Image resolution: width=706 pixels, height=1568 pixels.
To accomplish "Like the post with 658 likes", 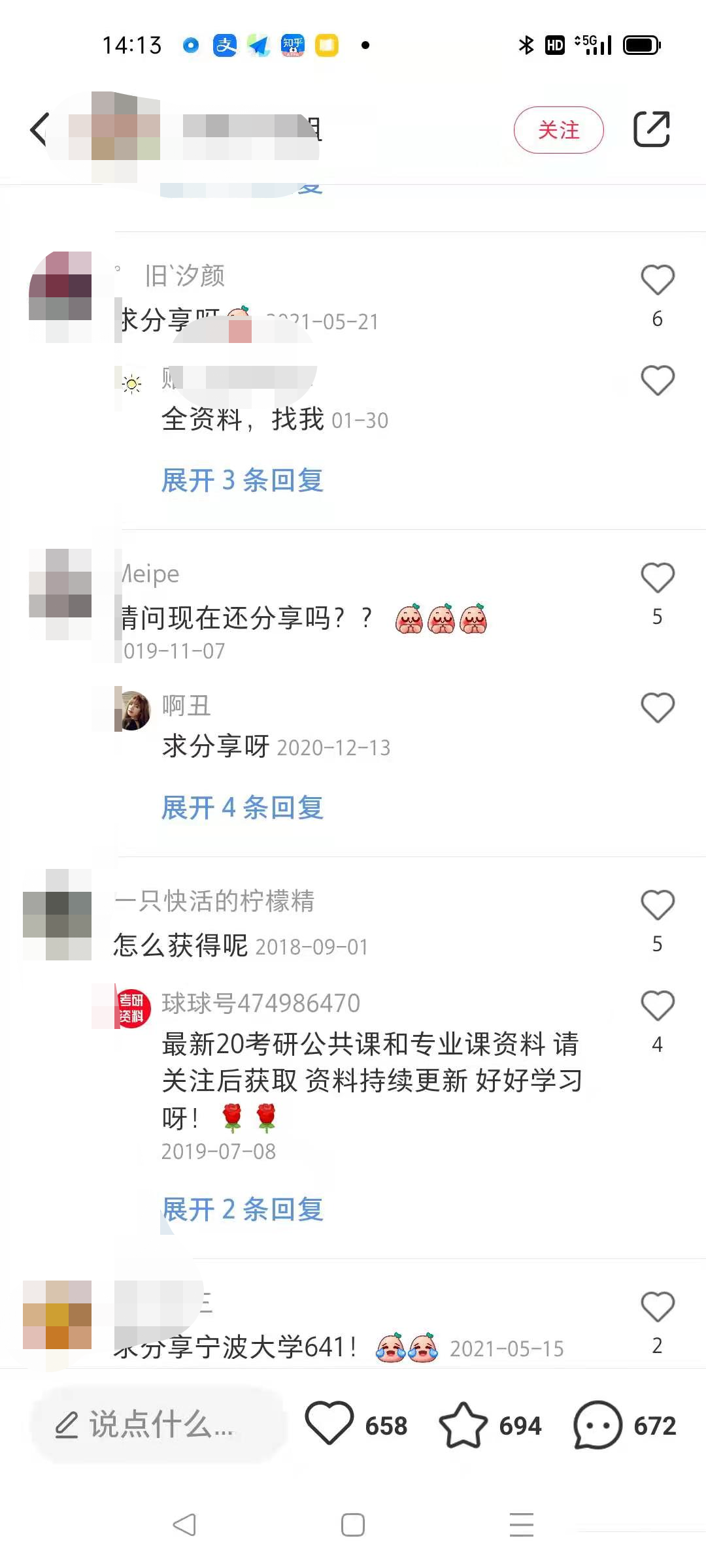I will pyautogui.click(x=329, y=1424).
